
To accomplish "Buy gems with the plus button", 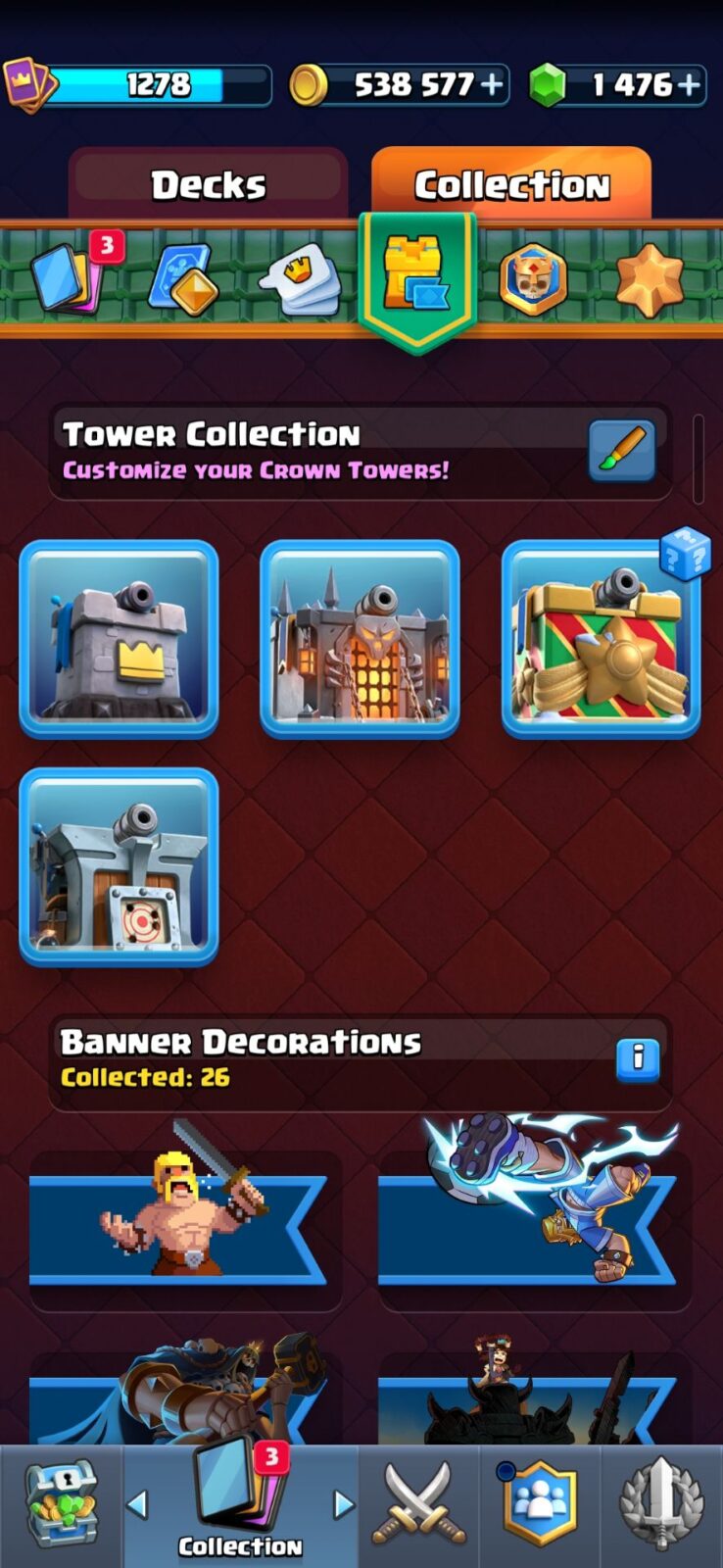I will click(690, 85).
